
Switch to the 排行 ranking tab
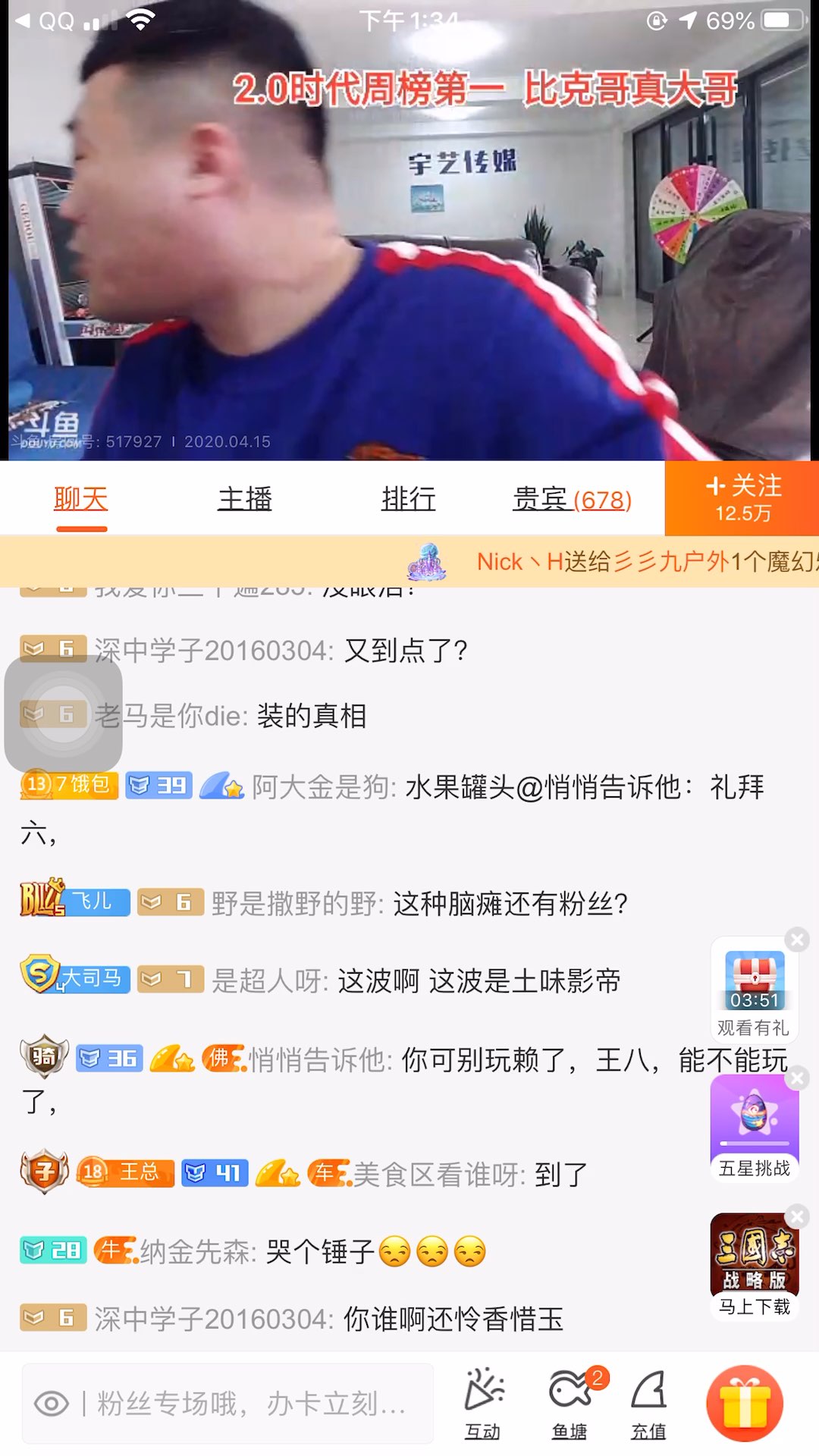(408, 499)
